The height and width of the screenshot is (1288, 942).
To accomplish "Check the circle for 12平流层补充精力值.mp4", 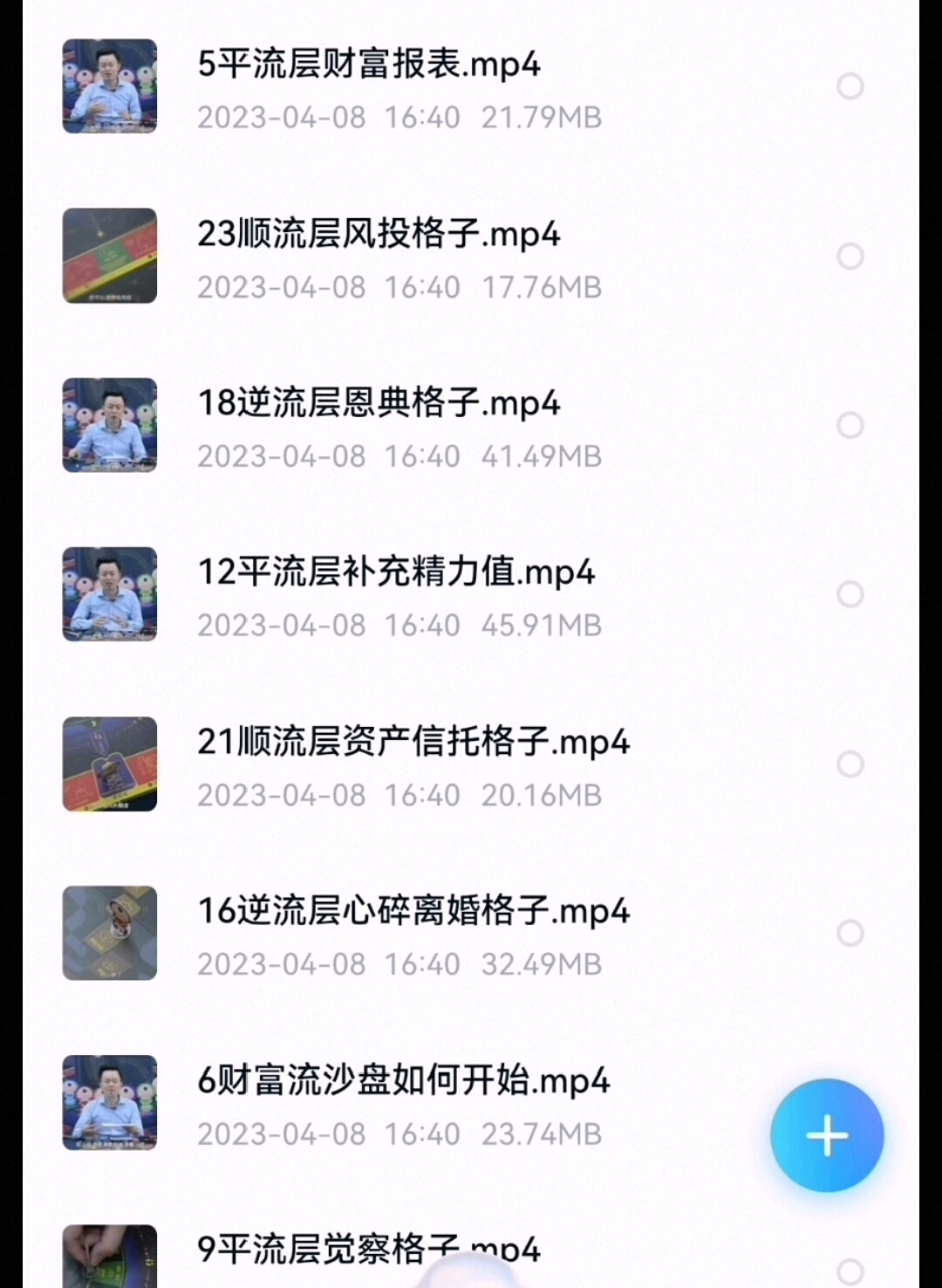I will pos(850,594).
